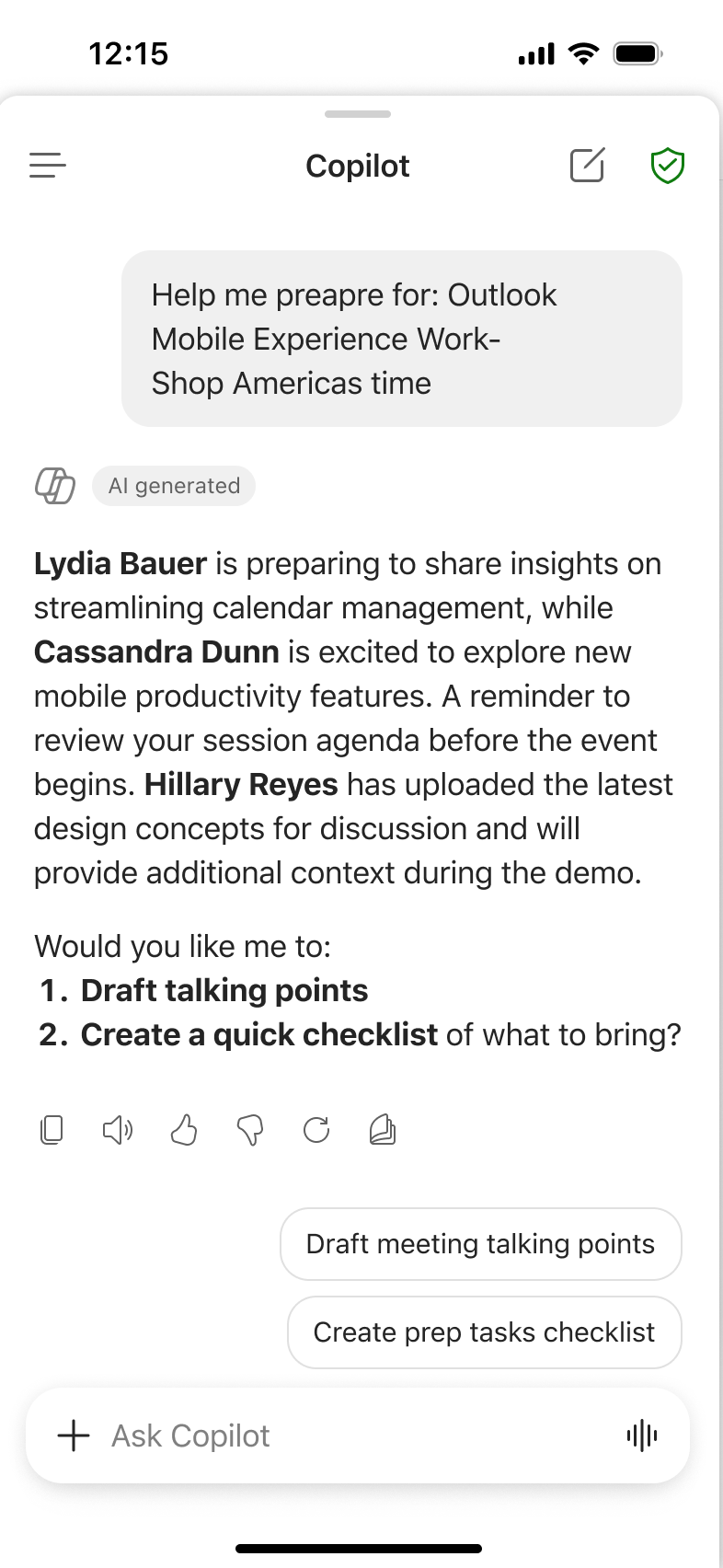
Task: Regenerate the Copilot response
Action: tap(316, 1130)
